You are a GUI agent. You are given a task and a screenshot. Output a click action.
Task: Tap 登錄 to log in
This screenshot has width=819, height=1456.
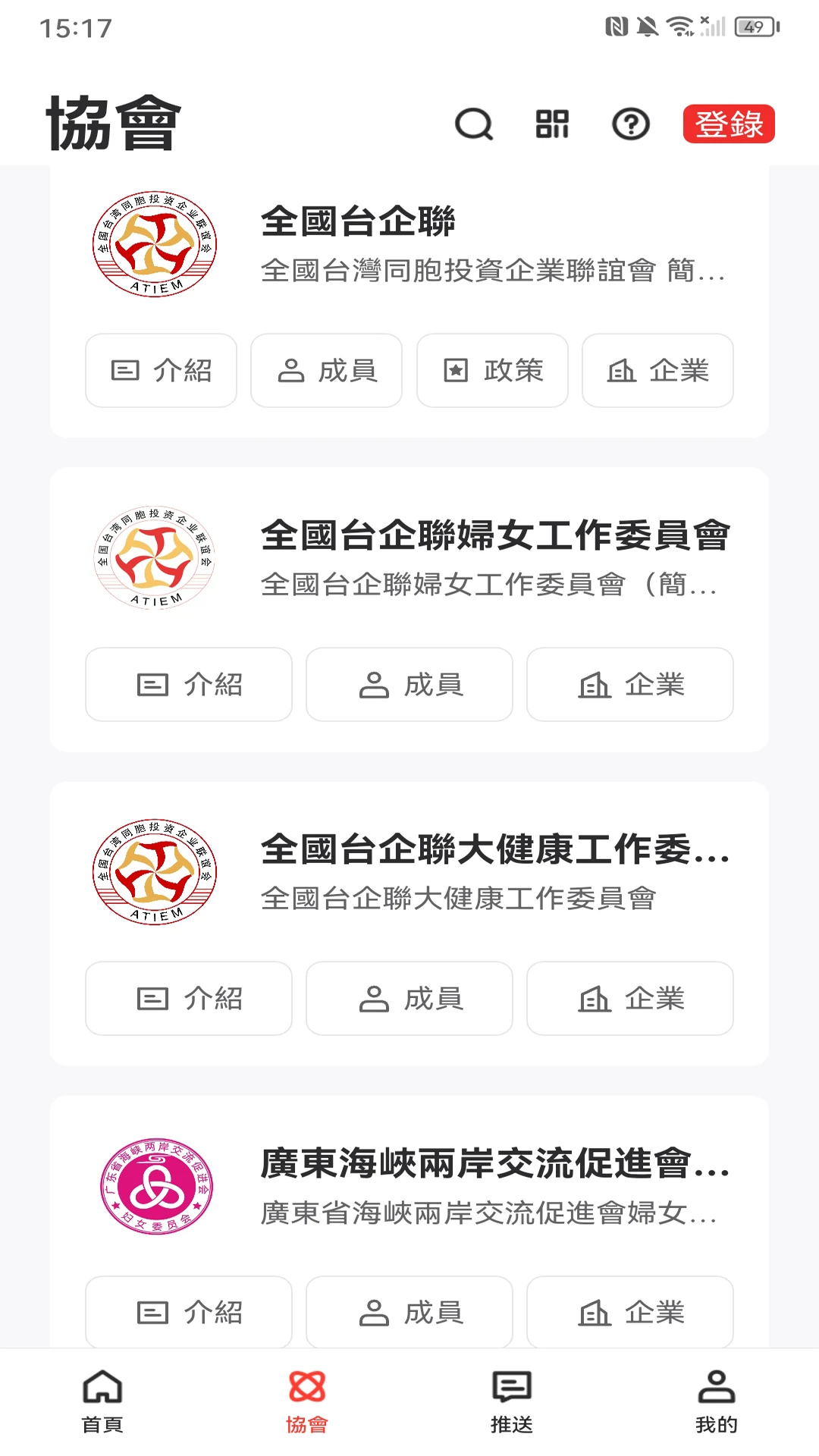point(730,126)
